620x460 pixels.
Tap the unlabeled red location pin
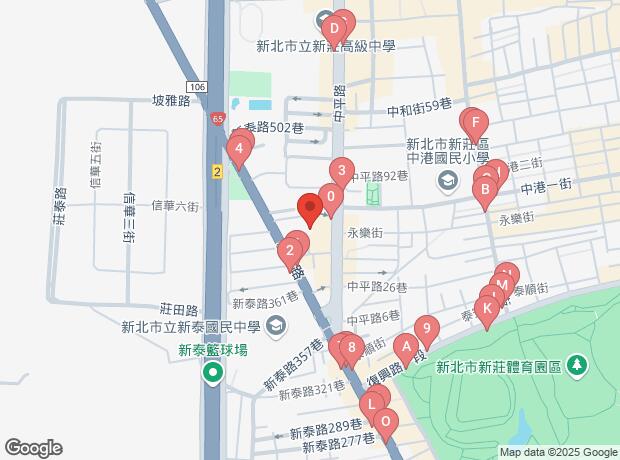tap(309, 210)
